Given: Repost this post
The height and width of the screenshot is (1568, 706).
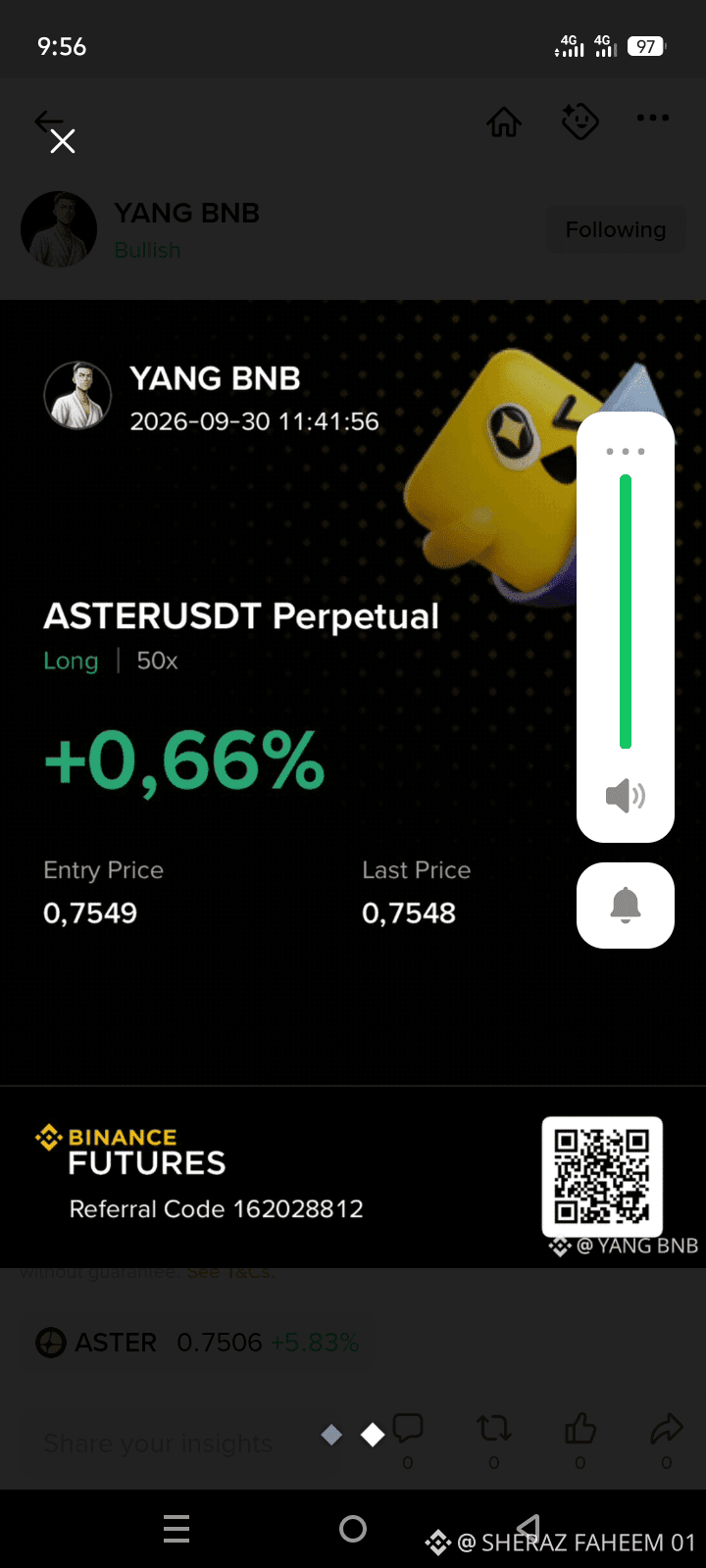Looking at the screenshot, I should pyautogui.click(x=494, y=1429).
